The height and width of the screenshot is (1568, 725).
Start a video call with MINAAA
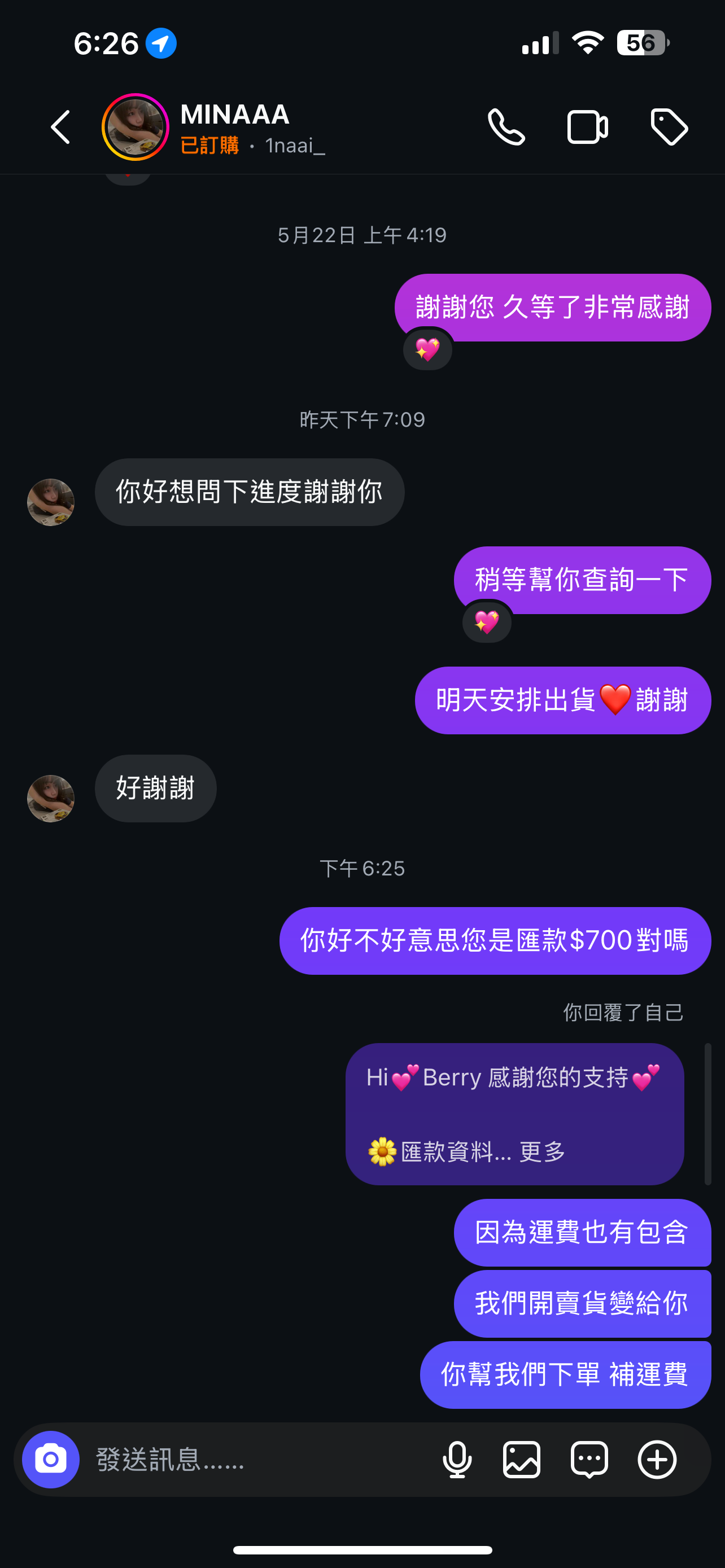tap(587, 127)
